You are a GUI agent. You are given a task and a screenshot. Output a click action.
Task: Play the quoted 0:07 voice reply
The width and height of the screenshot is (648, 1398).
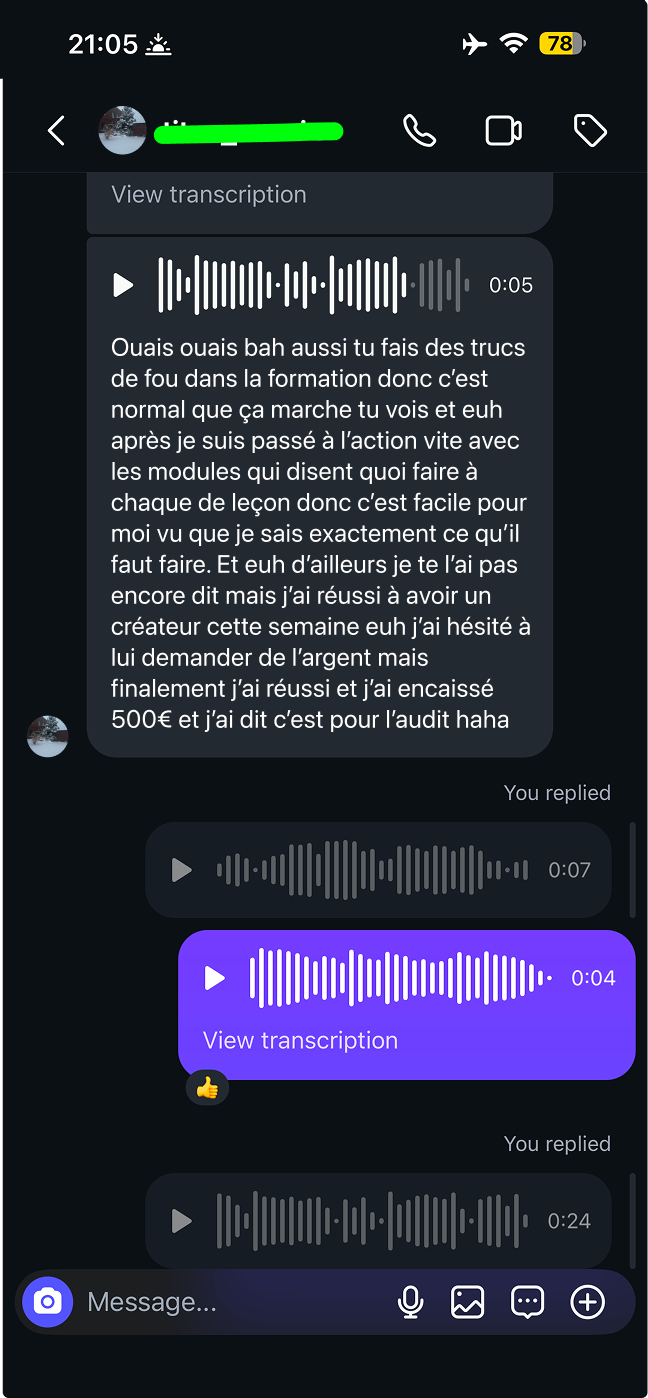pos(182,870)
